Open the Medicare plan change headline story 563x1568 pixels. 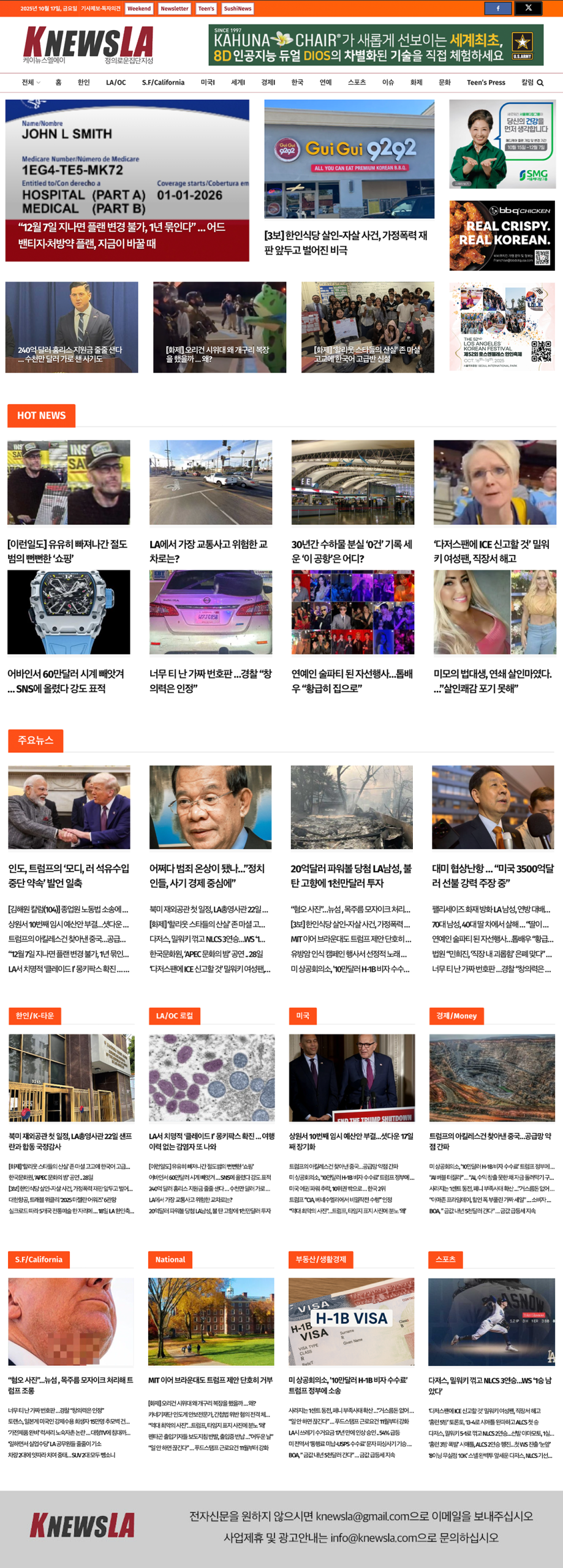click(121, 235)
